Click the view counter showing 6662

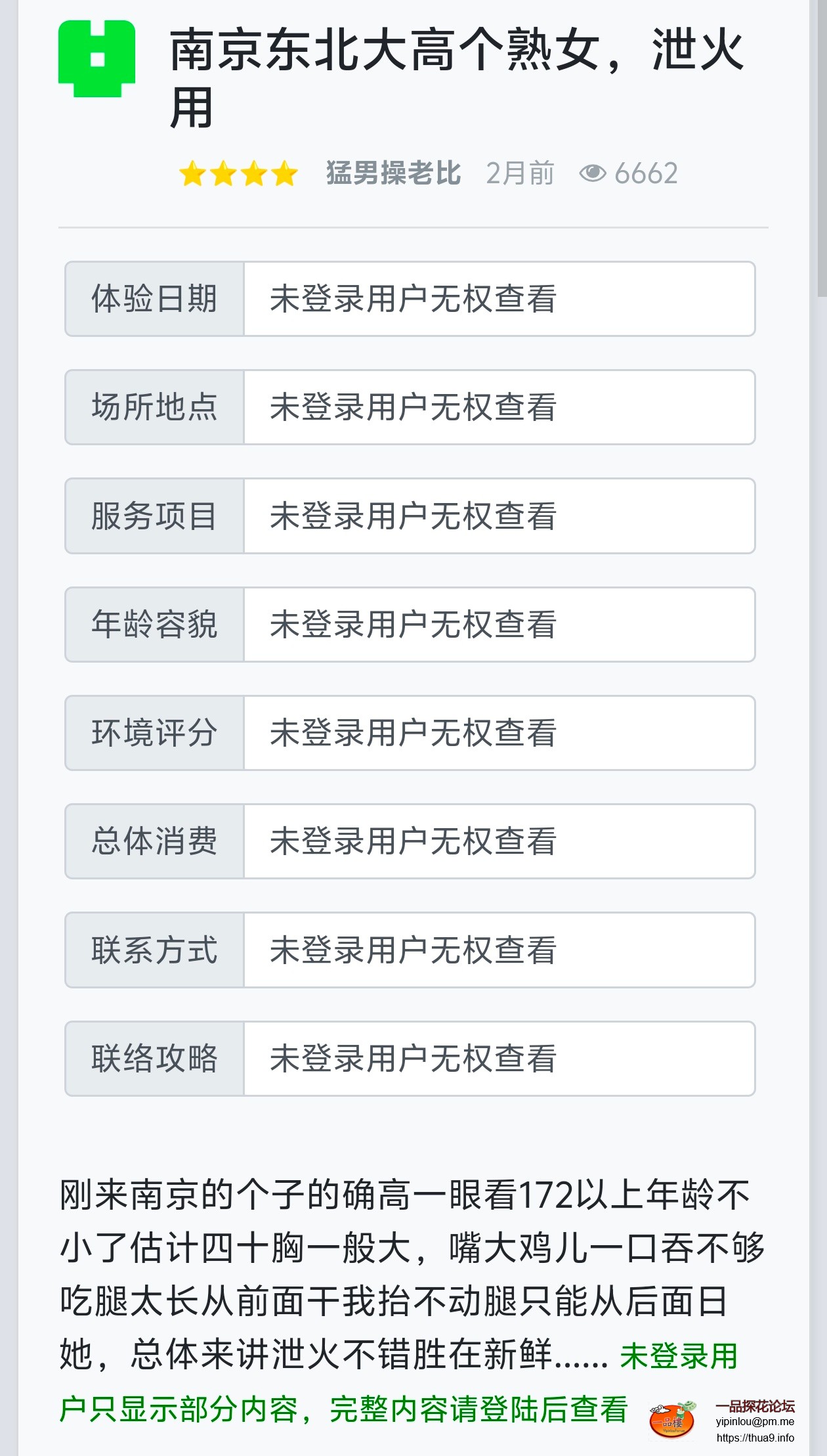click(x=647, y=173)
